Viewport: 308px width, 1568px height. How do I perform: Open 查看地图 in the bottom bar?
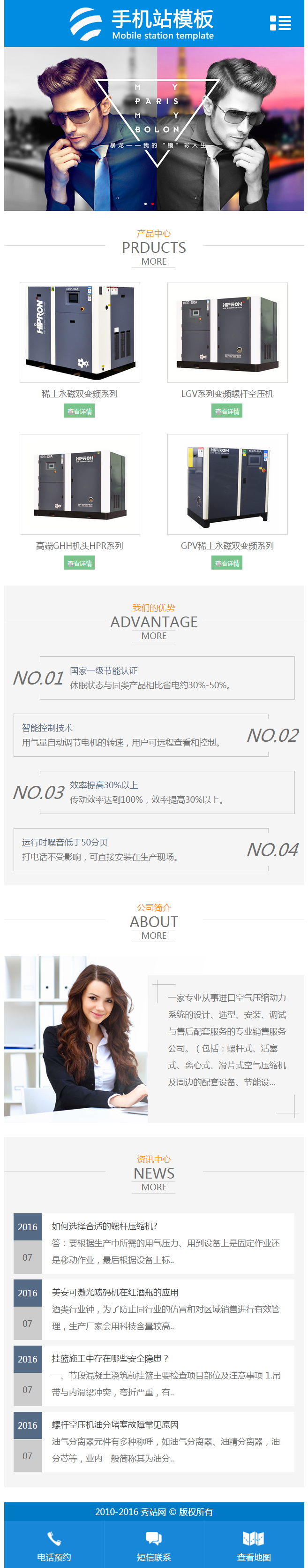[x=253, y=1547]
